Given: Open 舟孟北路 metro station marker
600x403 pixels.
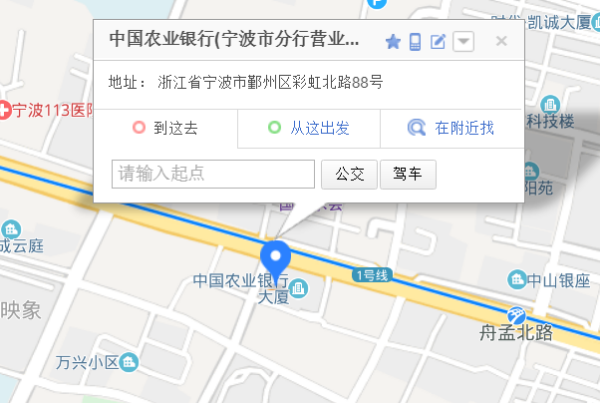Looking at the screenshot, I should [x=516, y=316].
